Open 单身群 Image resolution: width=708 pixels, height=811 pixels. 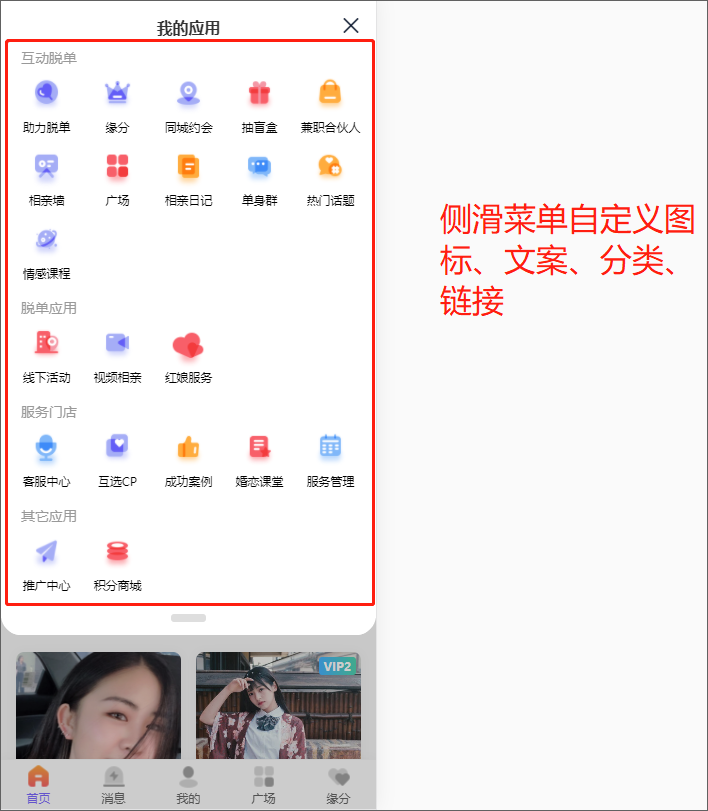(x=259, y=177)
